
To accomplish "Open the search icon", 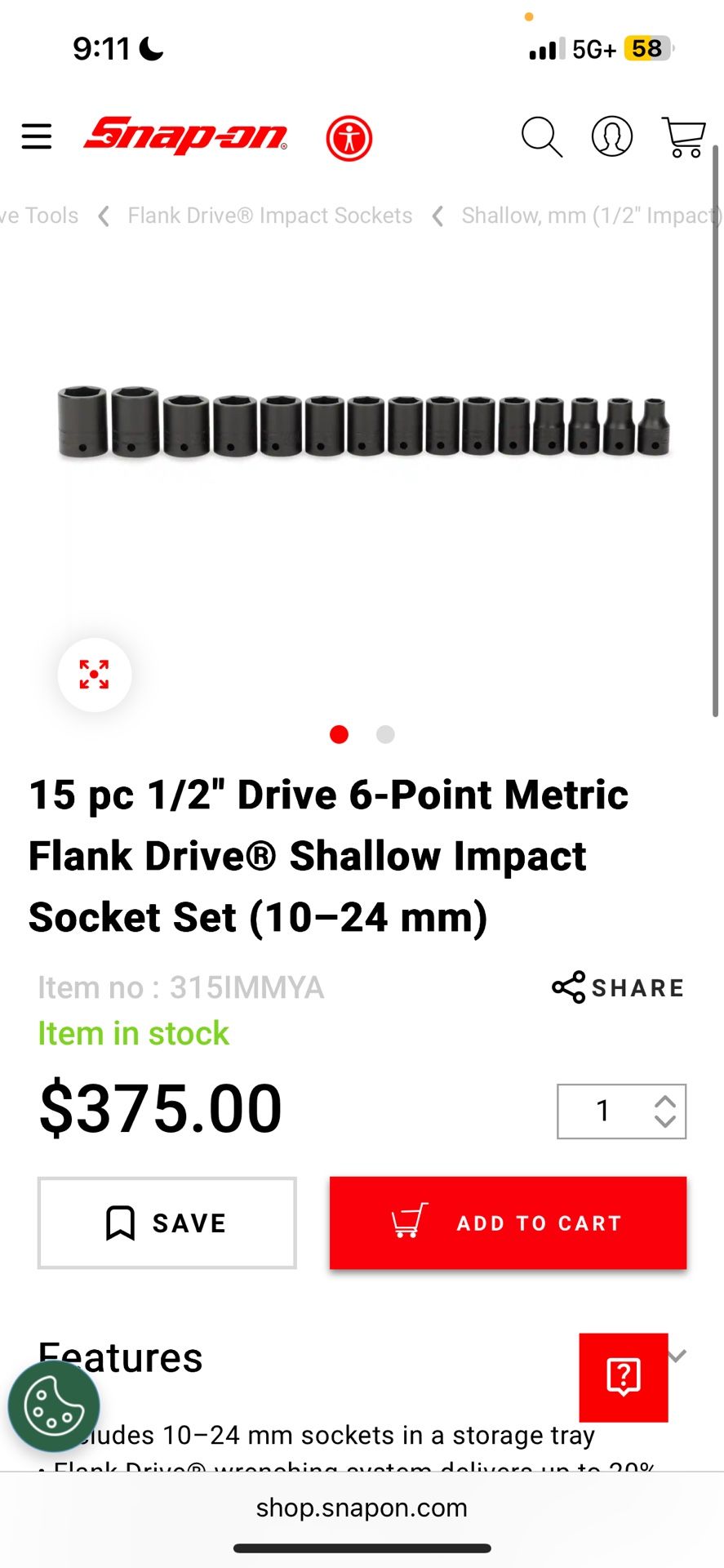I will [x=541, y=137].
